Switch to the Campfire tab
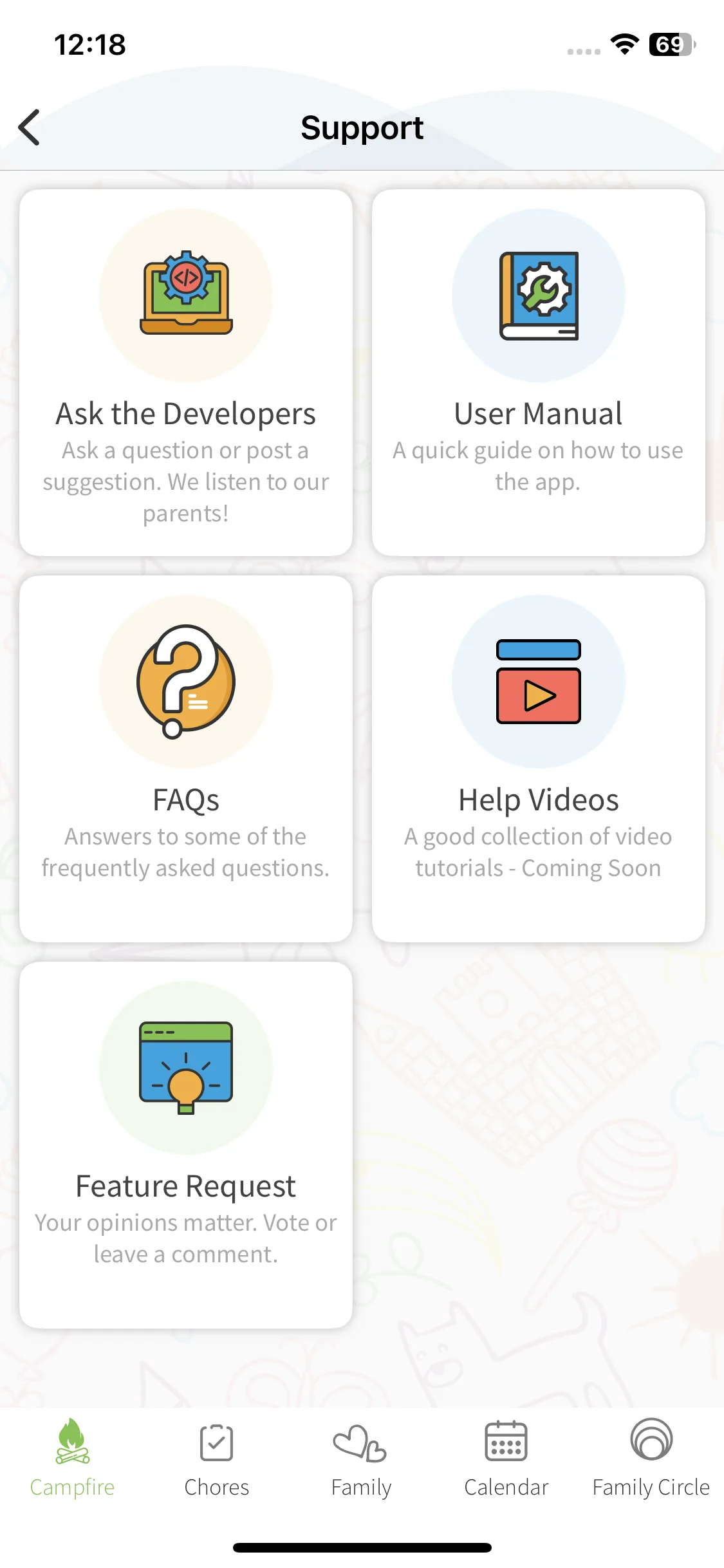Image resolution: width=724 pixels, height=1568 pixels. (72, 1459)
